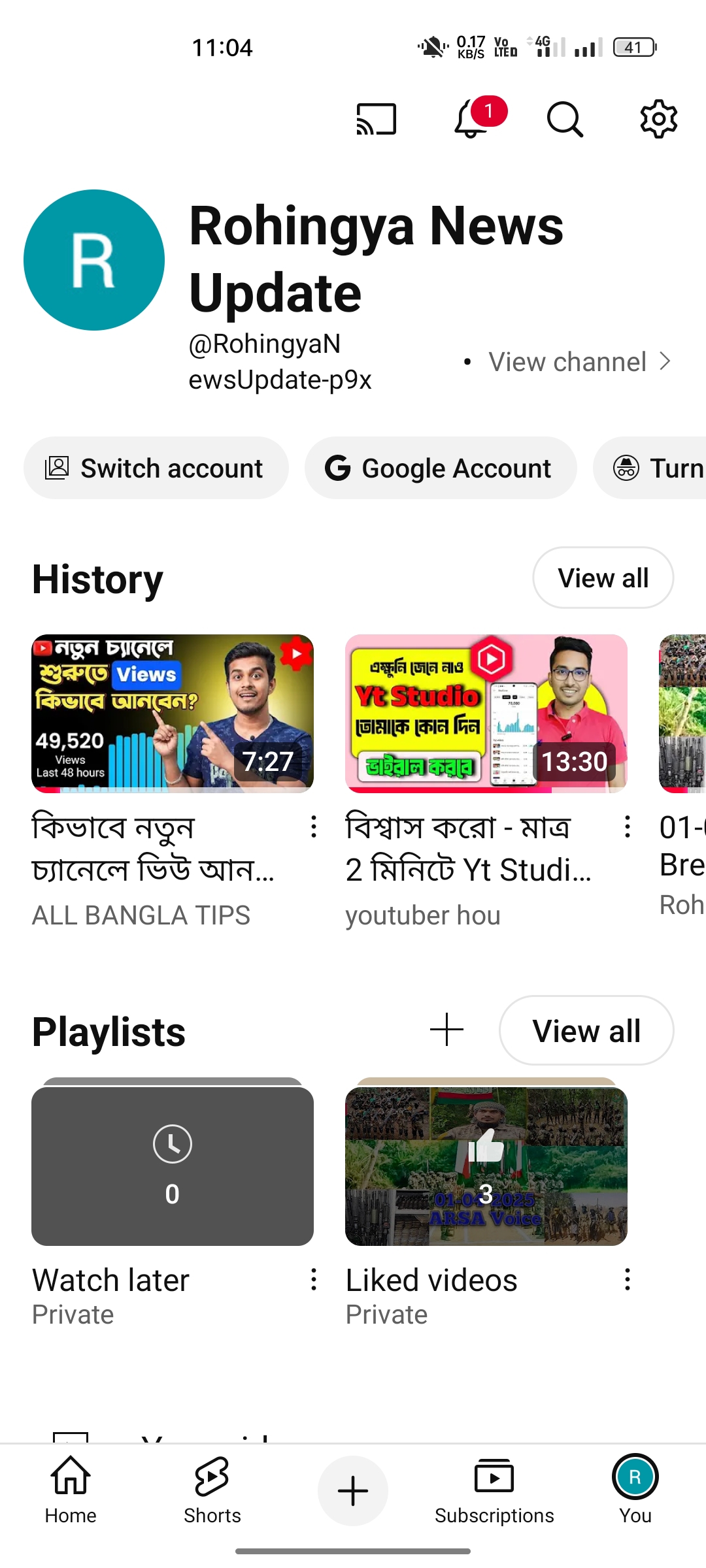This screenshot has height=1568, width=706.
Task: Open the cast to device icon
Action: tap(376, 119)
